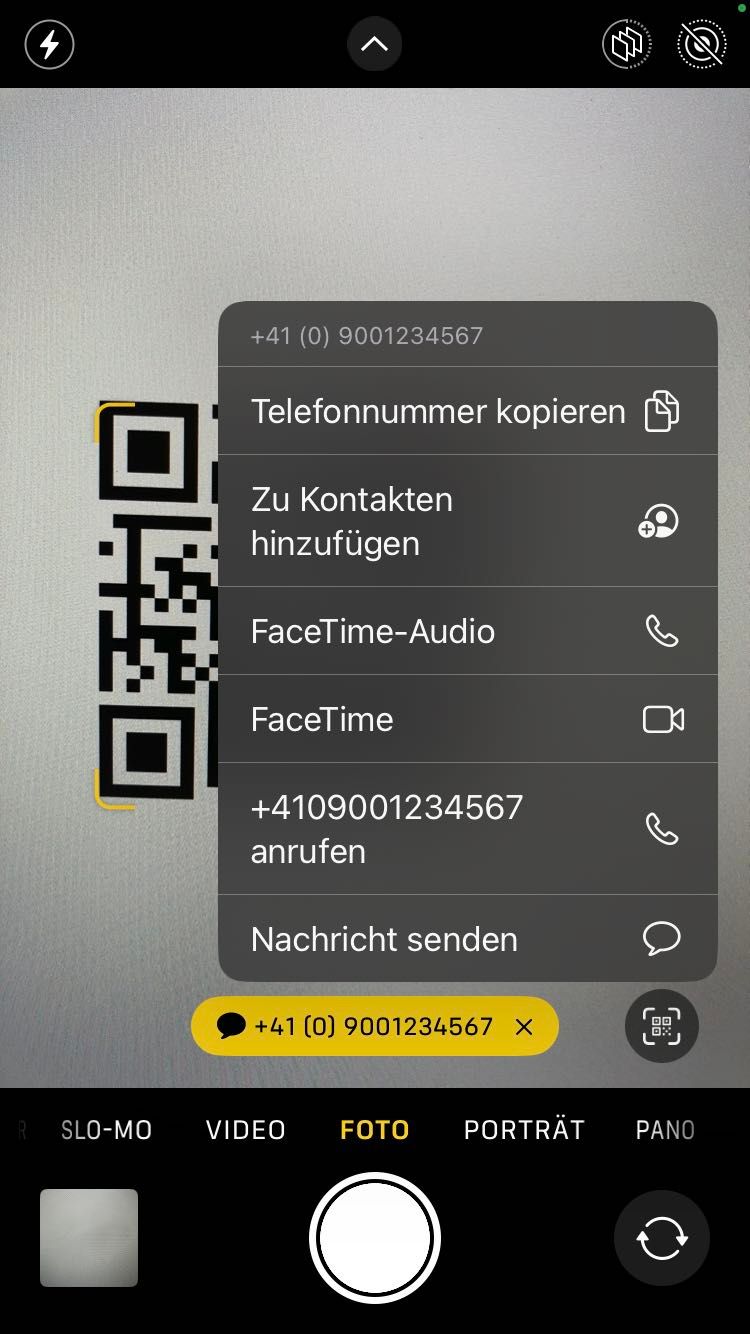This screenshot has height=1334, width=750.
Task: Expand camera controls with the up chevron
Action: click(x=374, y=45)
